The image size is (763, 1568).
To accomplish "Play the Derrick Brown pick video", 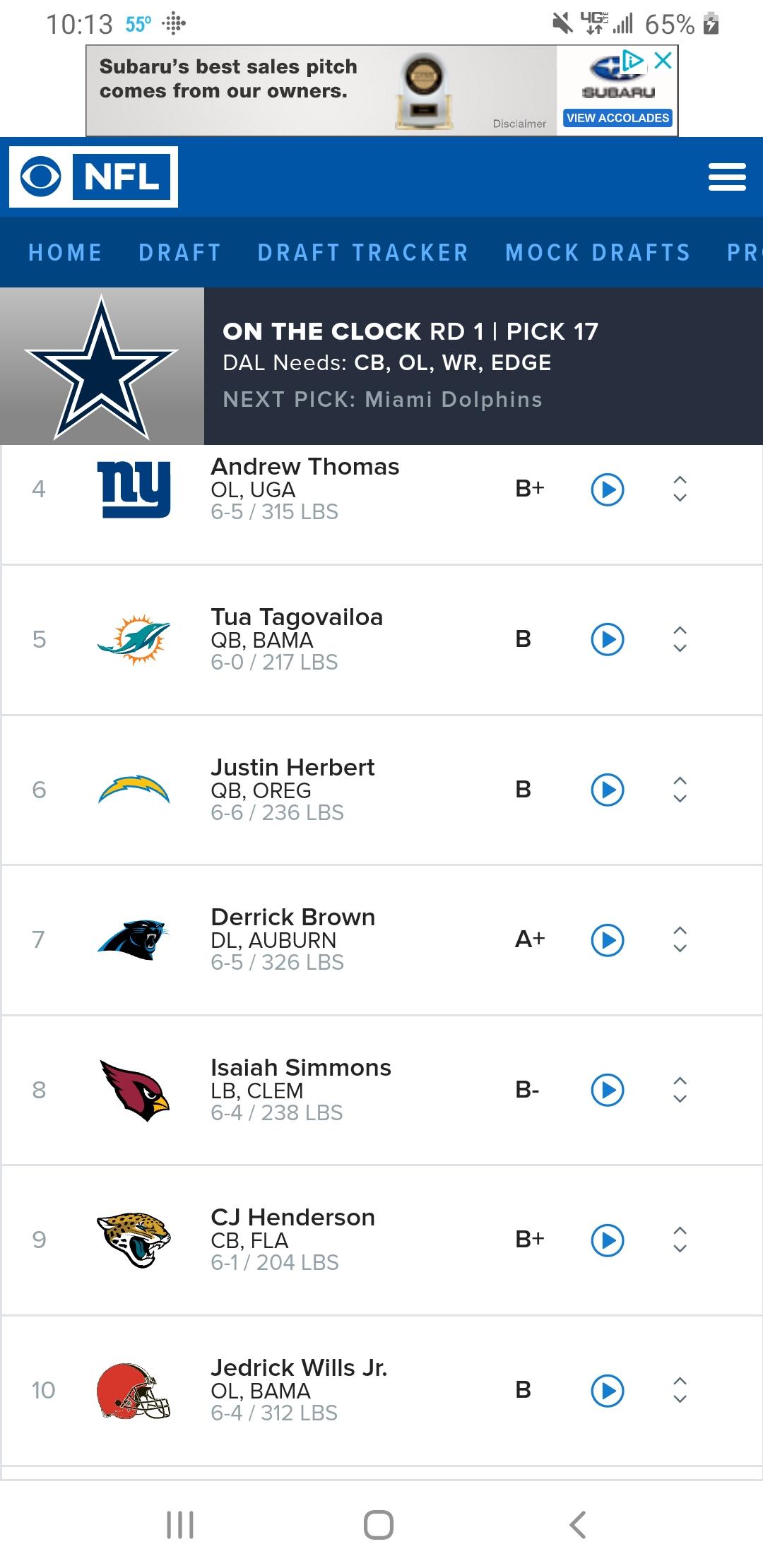I will click(608, 939).
